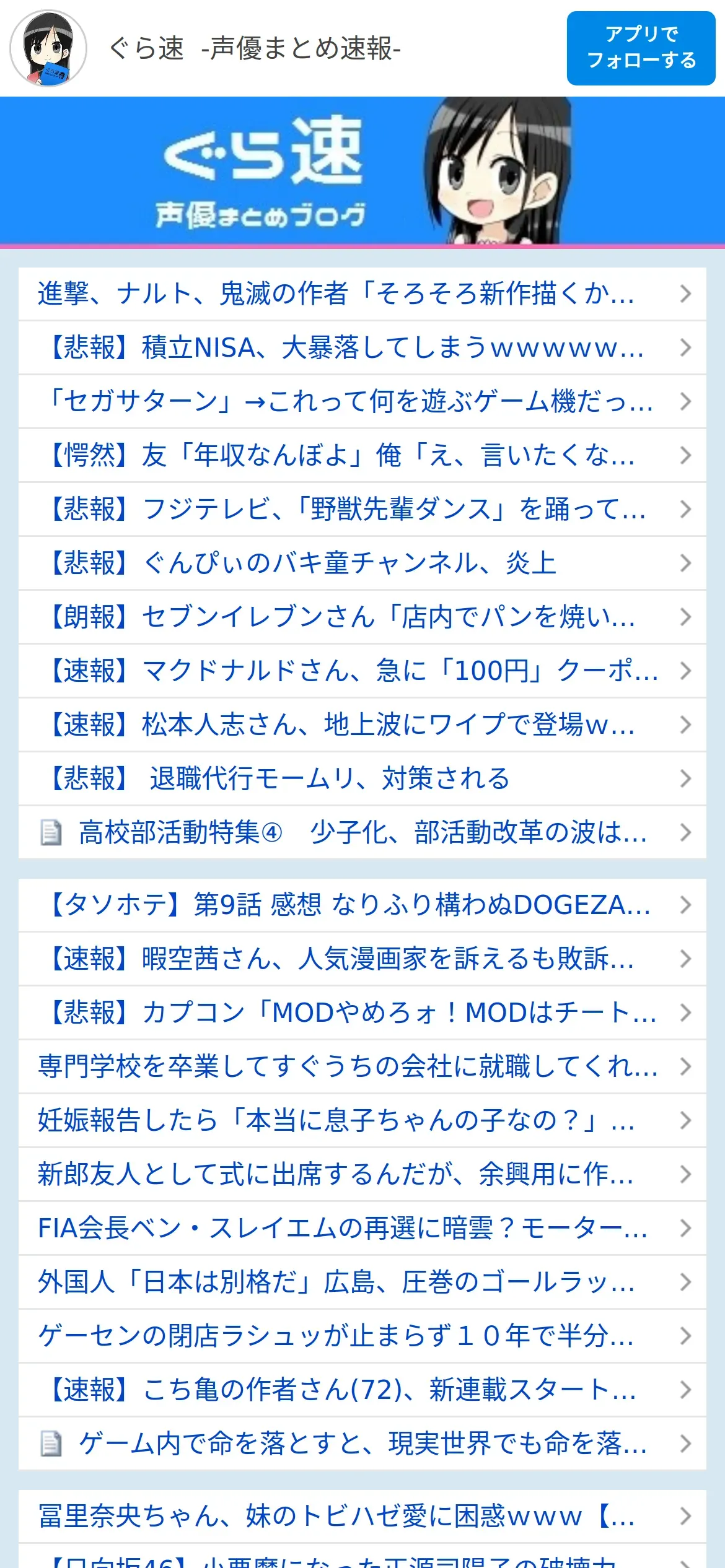Open the ぐら速 blog avatar icon
Viewport: 725px width, 1568px height.
click(x=48, y=48)
